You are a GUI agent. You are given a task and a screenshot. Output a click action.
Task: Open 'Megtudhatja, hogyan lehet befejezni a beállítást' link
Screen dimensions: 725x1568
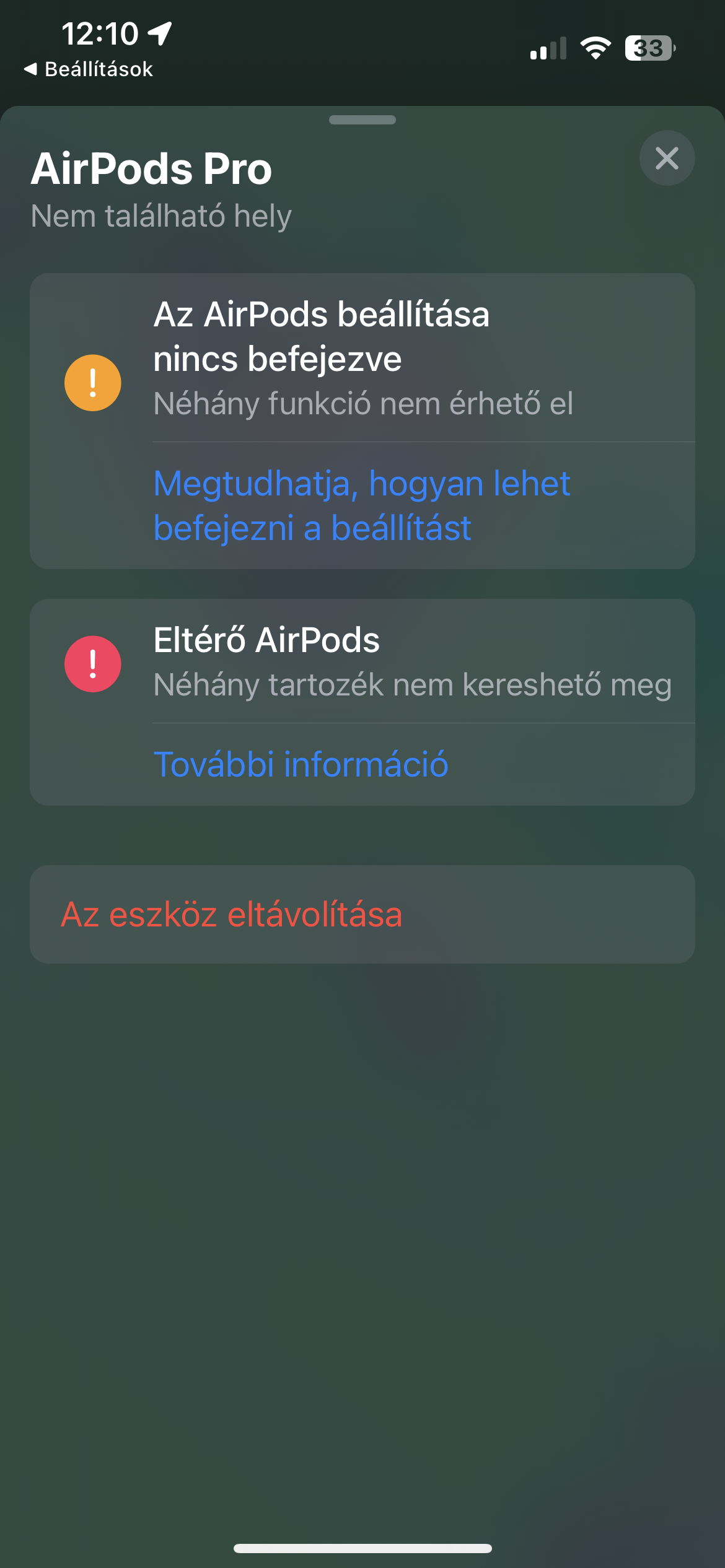[x=361, y=505]
